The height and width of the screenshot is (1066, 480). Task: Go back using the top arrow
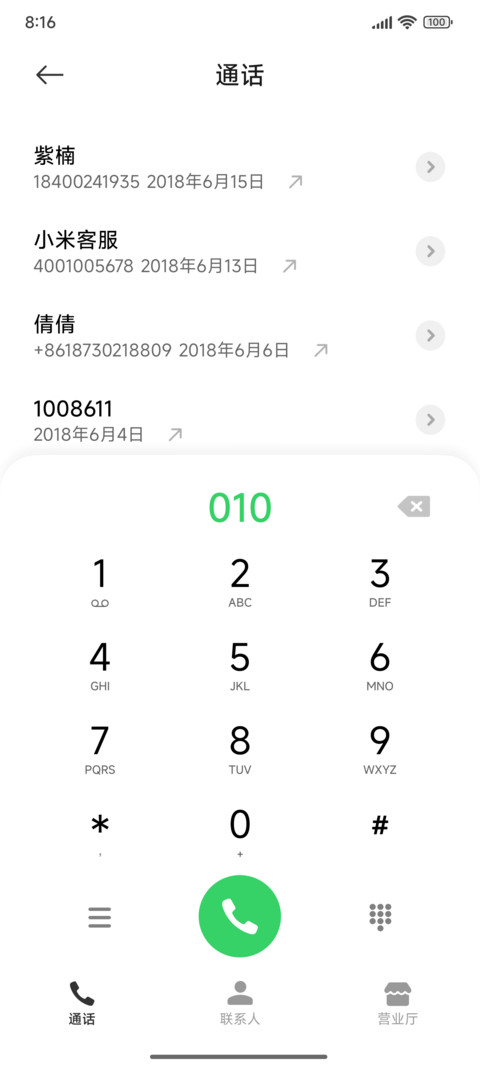pyautogui.click(x=50, y=75)
